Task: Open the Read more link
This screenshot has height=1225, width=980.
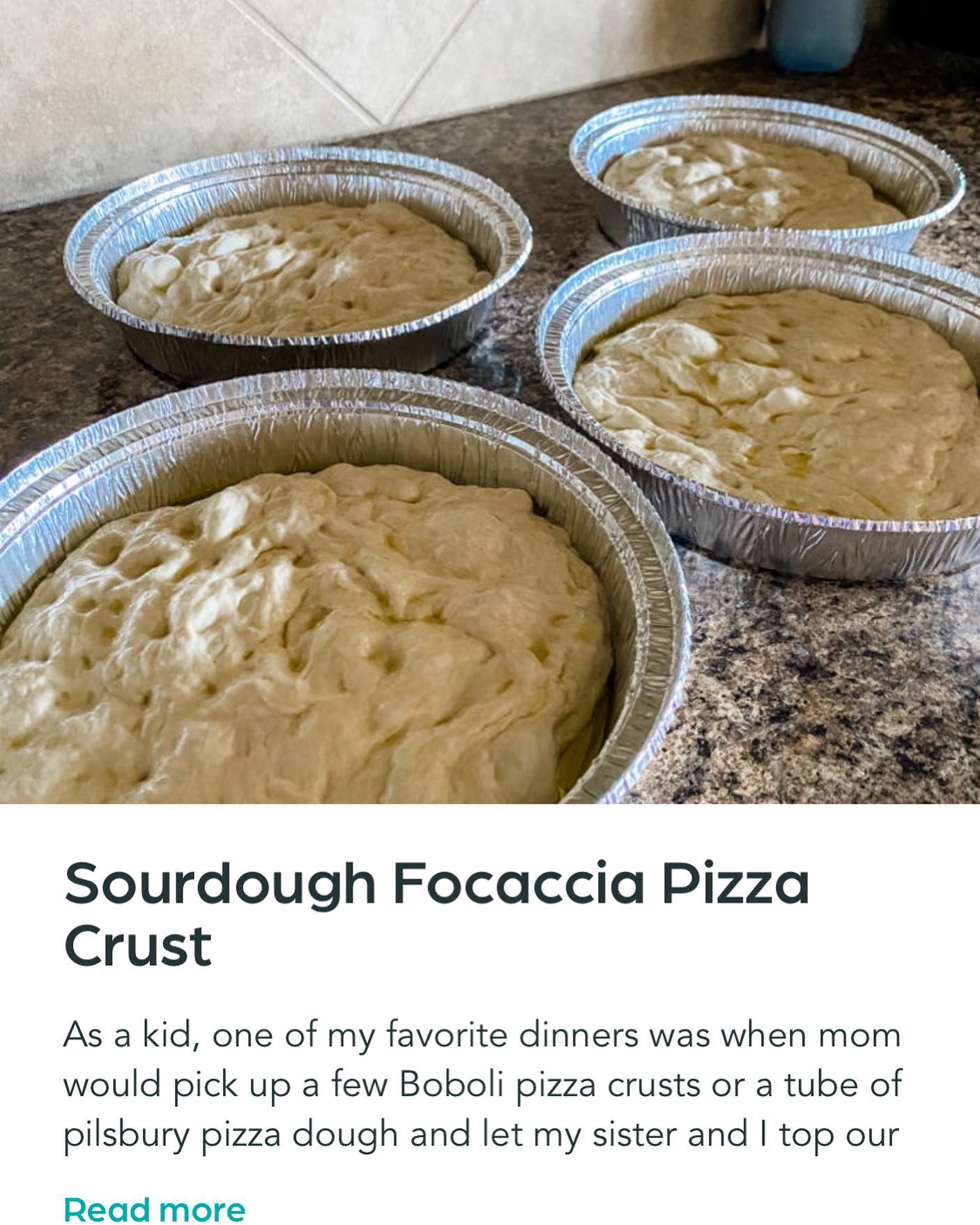Action: (154, 1208)
